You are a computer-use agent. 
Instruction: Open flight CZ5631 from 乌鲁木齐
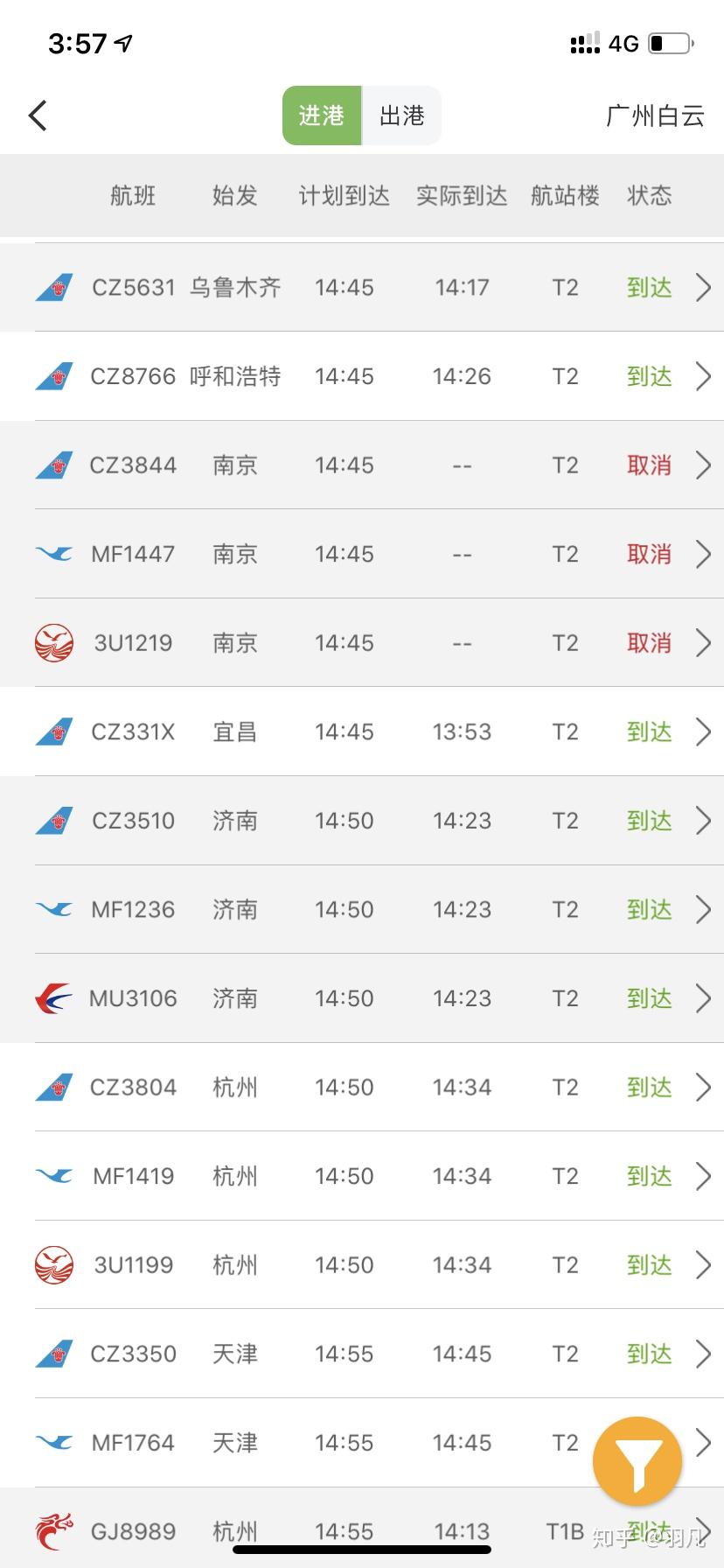click(362, 288)
